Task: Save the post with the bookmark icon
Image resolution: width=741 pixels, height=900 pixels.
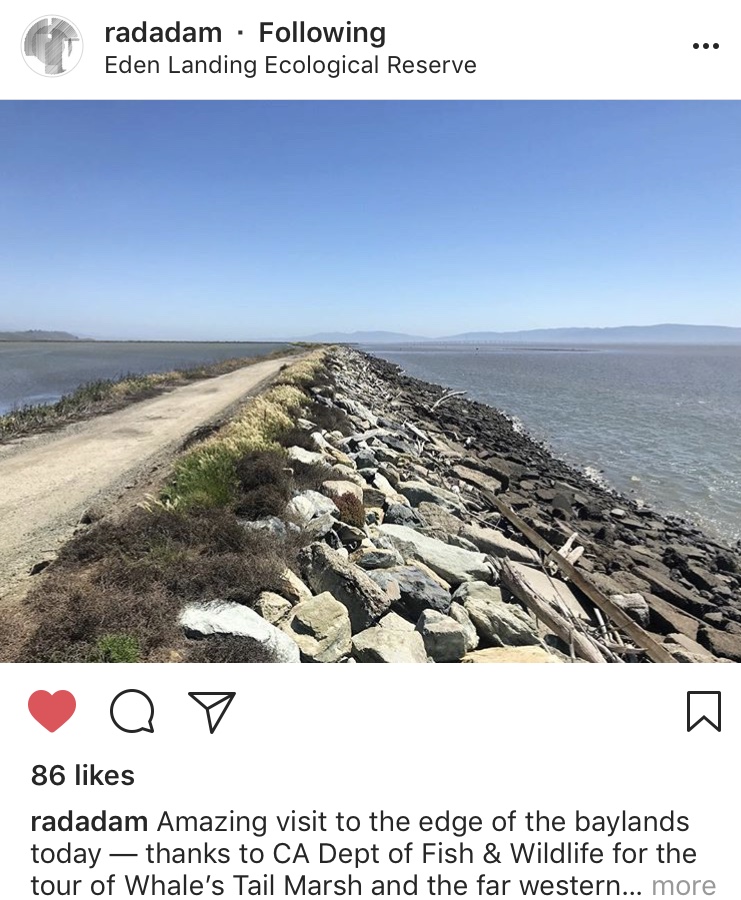Action: pos(703,711)
